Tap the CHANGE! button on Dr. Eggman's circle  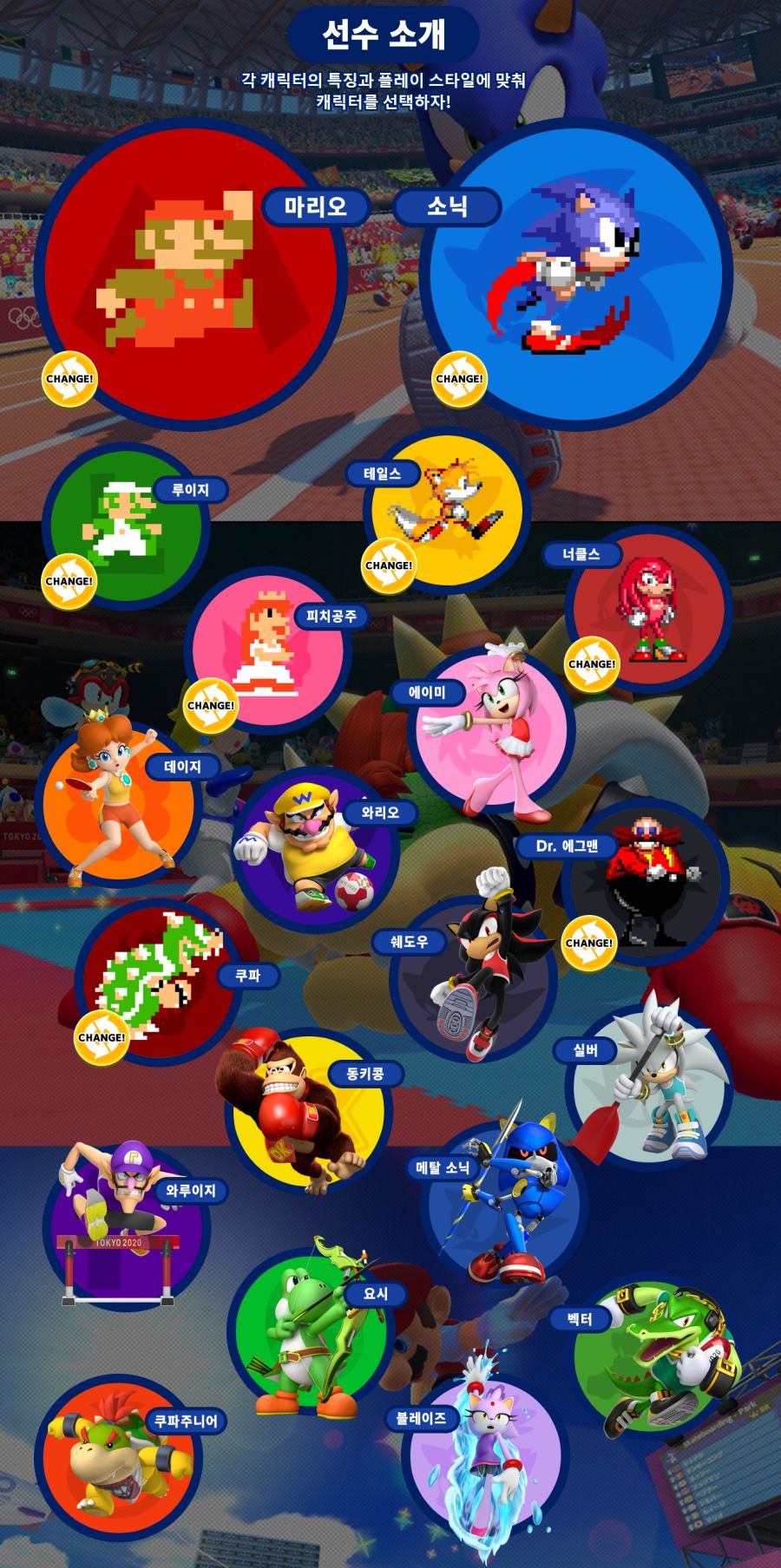(588, 943)
